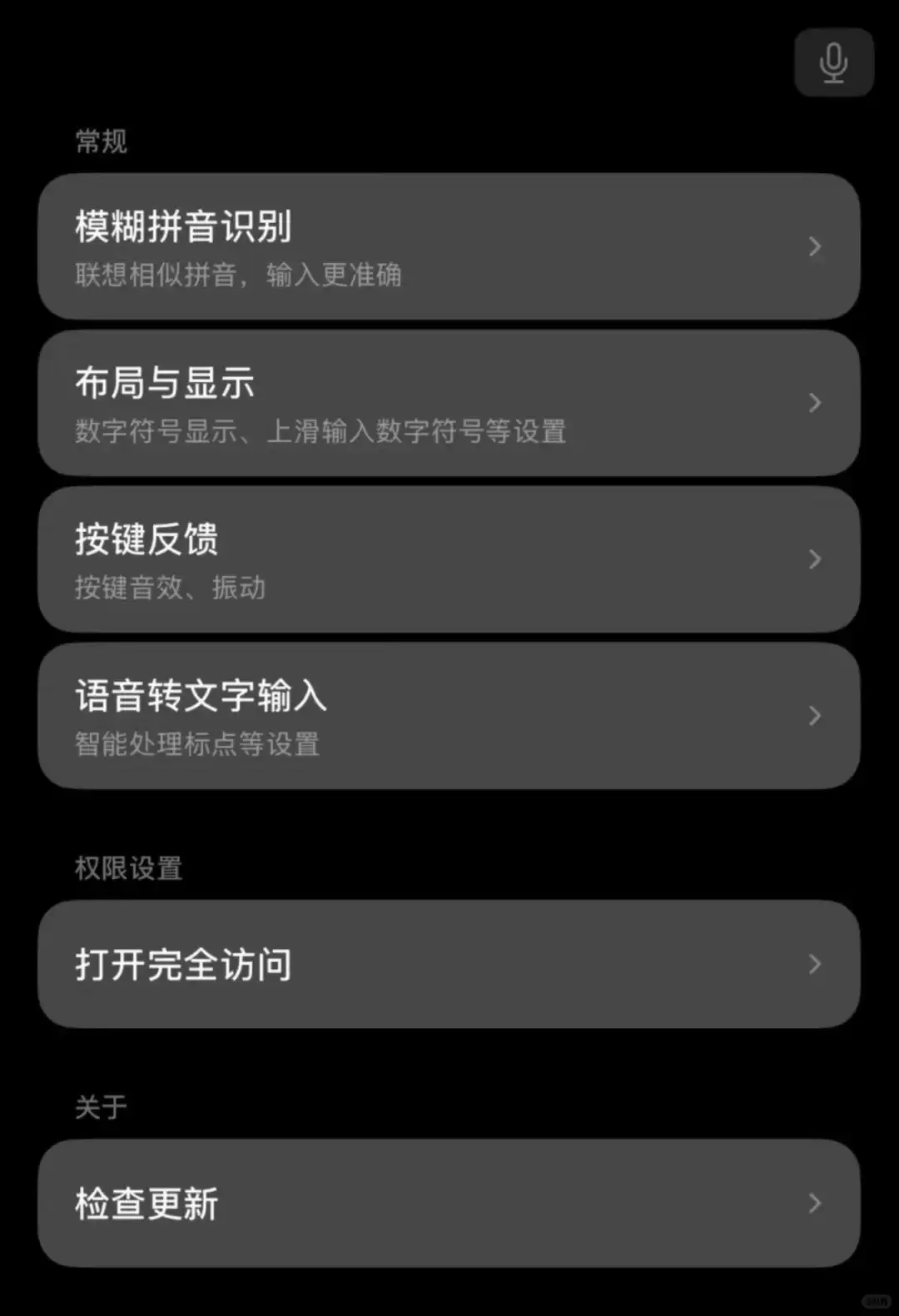899x1316 pixels.
Task: Expand the chevron on 打开完全访问 row
Action: pos(814,964)
